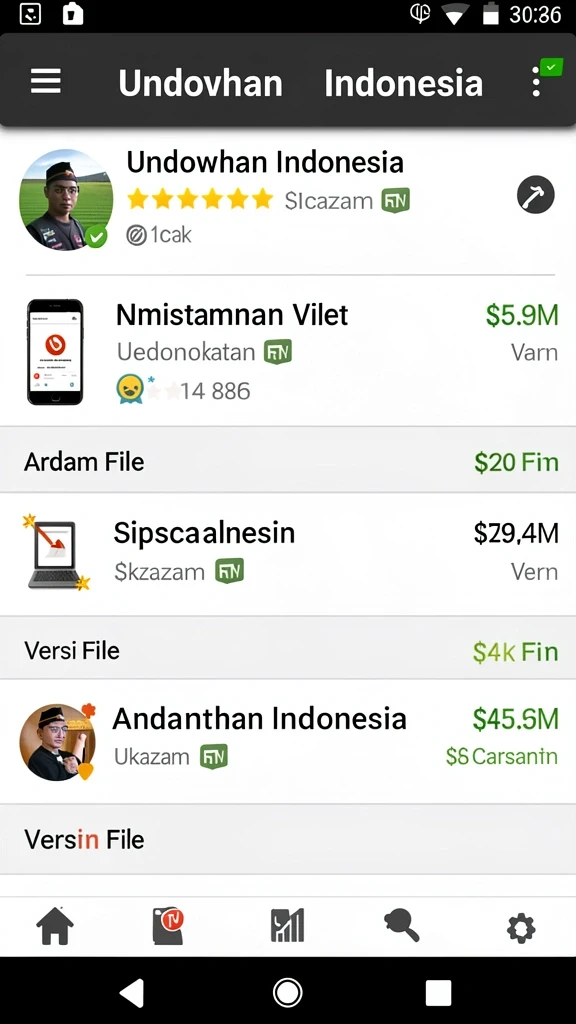Open the Andanthan Indonesia entry
This screenshot has width=576, height=1024.
(288, 741)
